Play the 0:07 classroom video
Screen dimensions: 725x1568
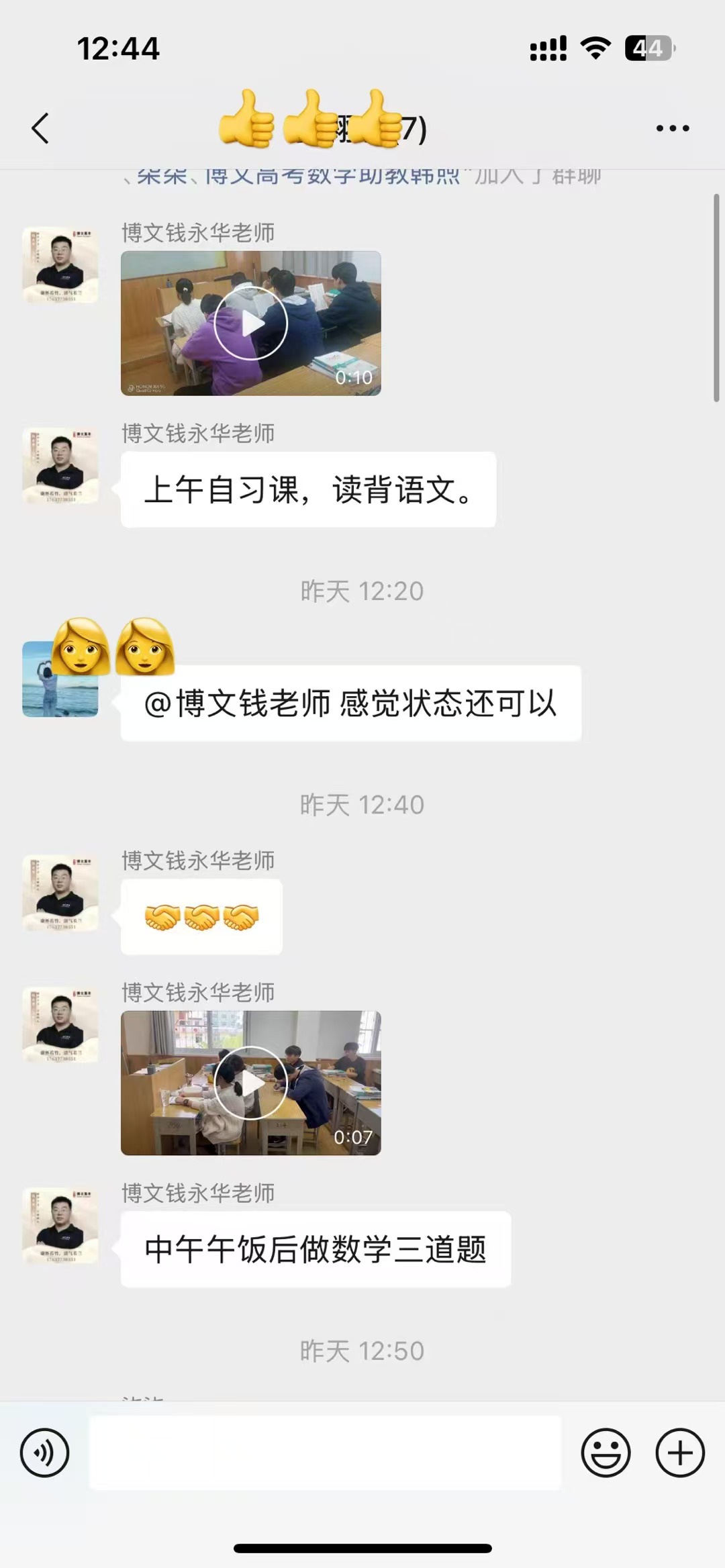[250, 1083]
